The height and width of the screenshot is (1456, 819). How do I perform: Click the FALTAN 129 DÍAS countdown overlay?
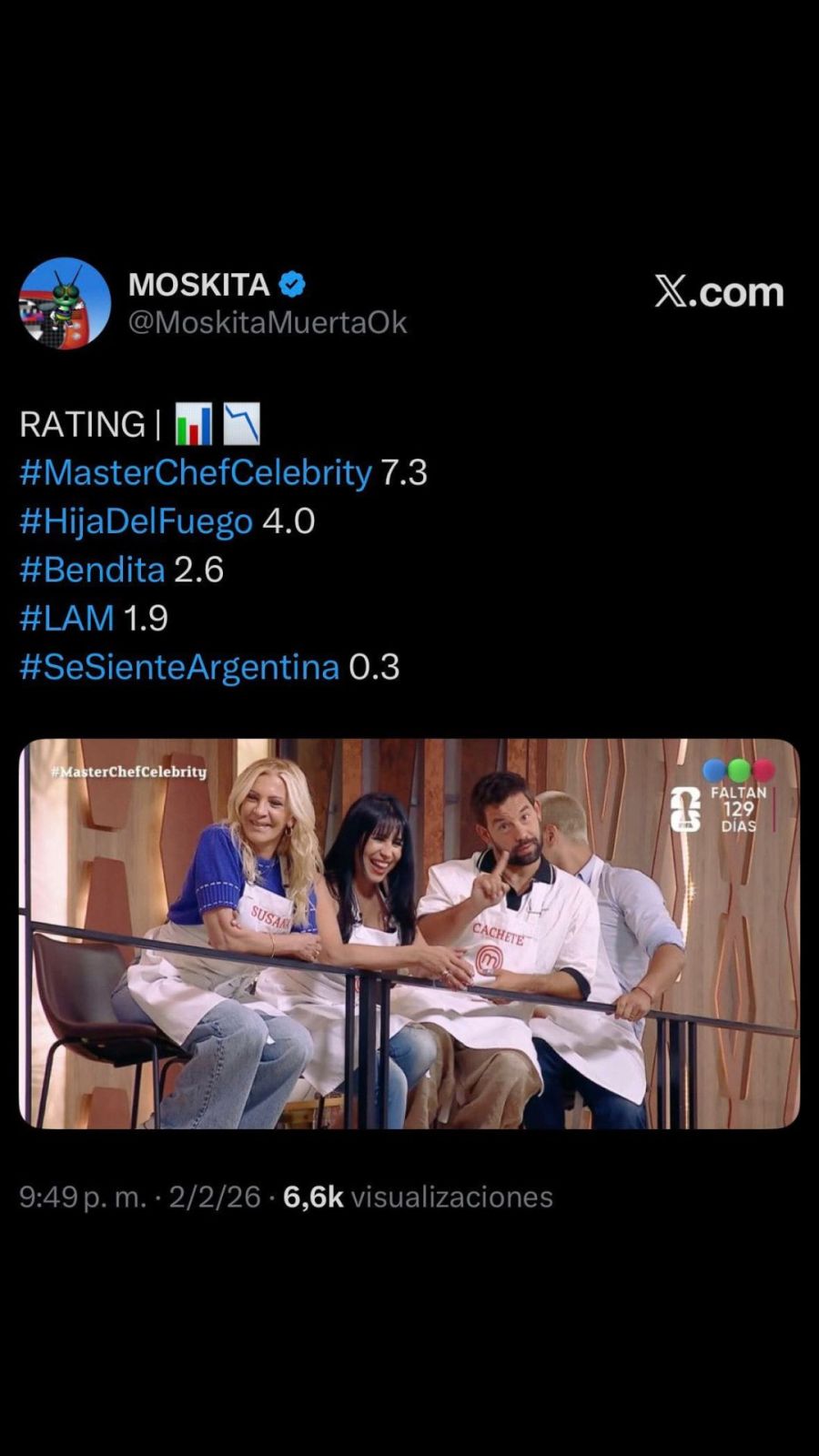[739, 810]
